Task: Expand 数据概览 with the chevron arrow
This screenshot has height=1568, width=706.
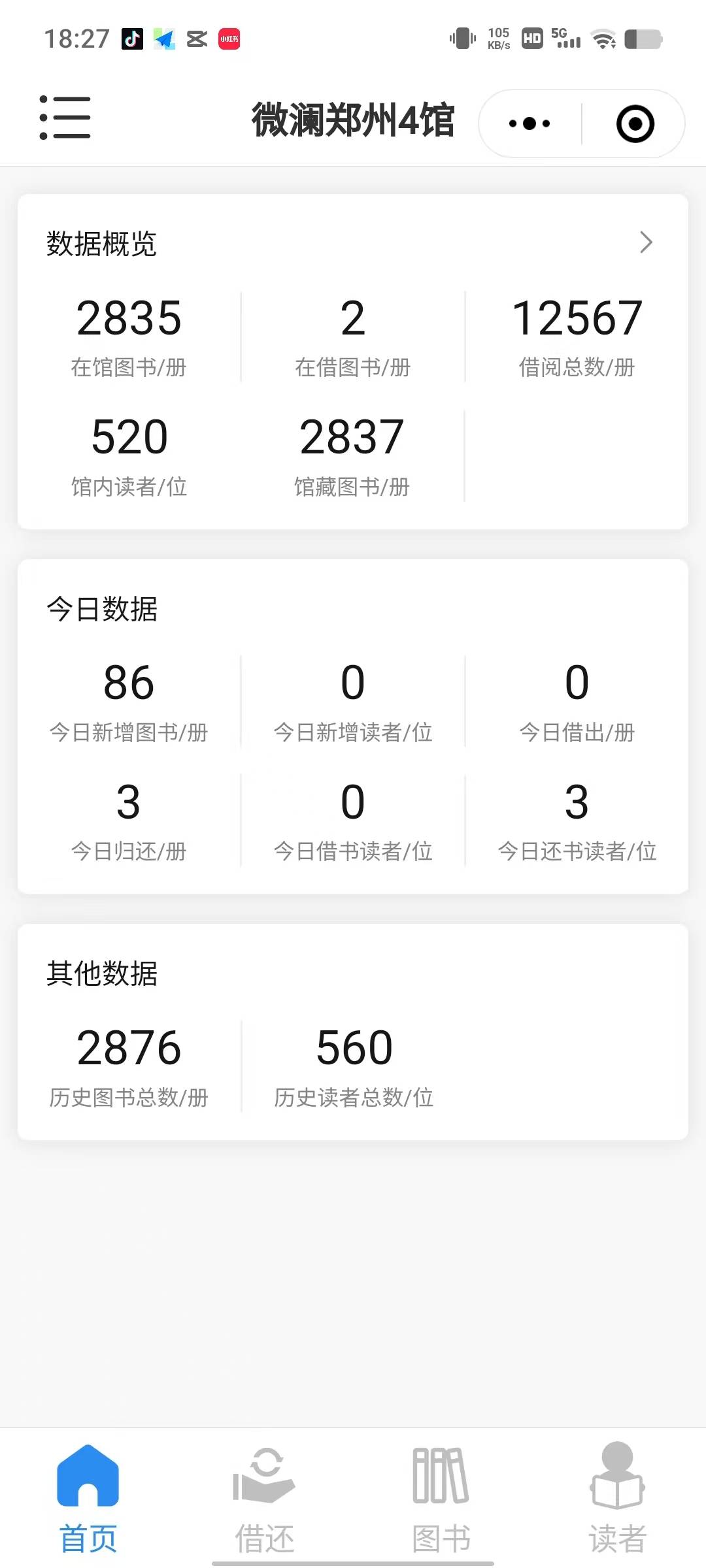Action: 646,242
